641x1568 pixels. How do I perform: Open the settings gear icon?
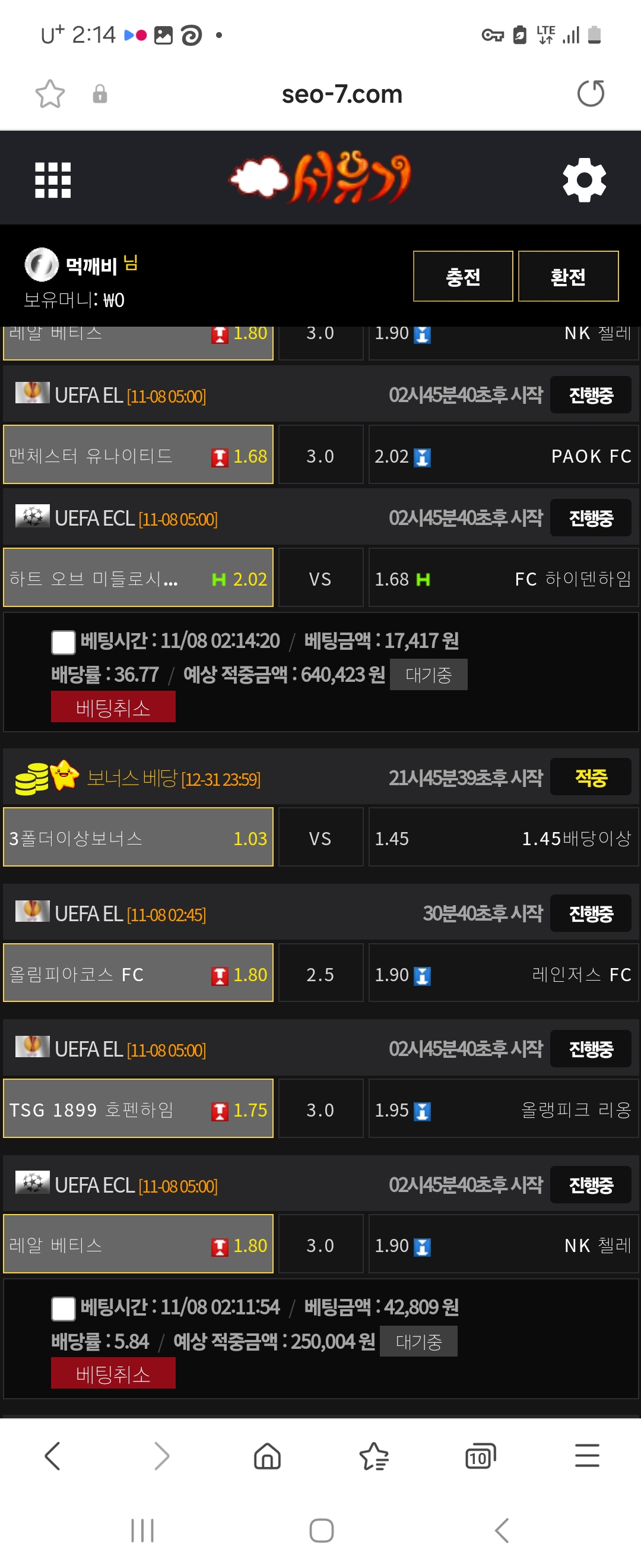coord(584,180)
